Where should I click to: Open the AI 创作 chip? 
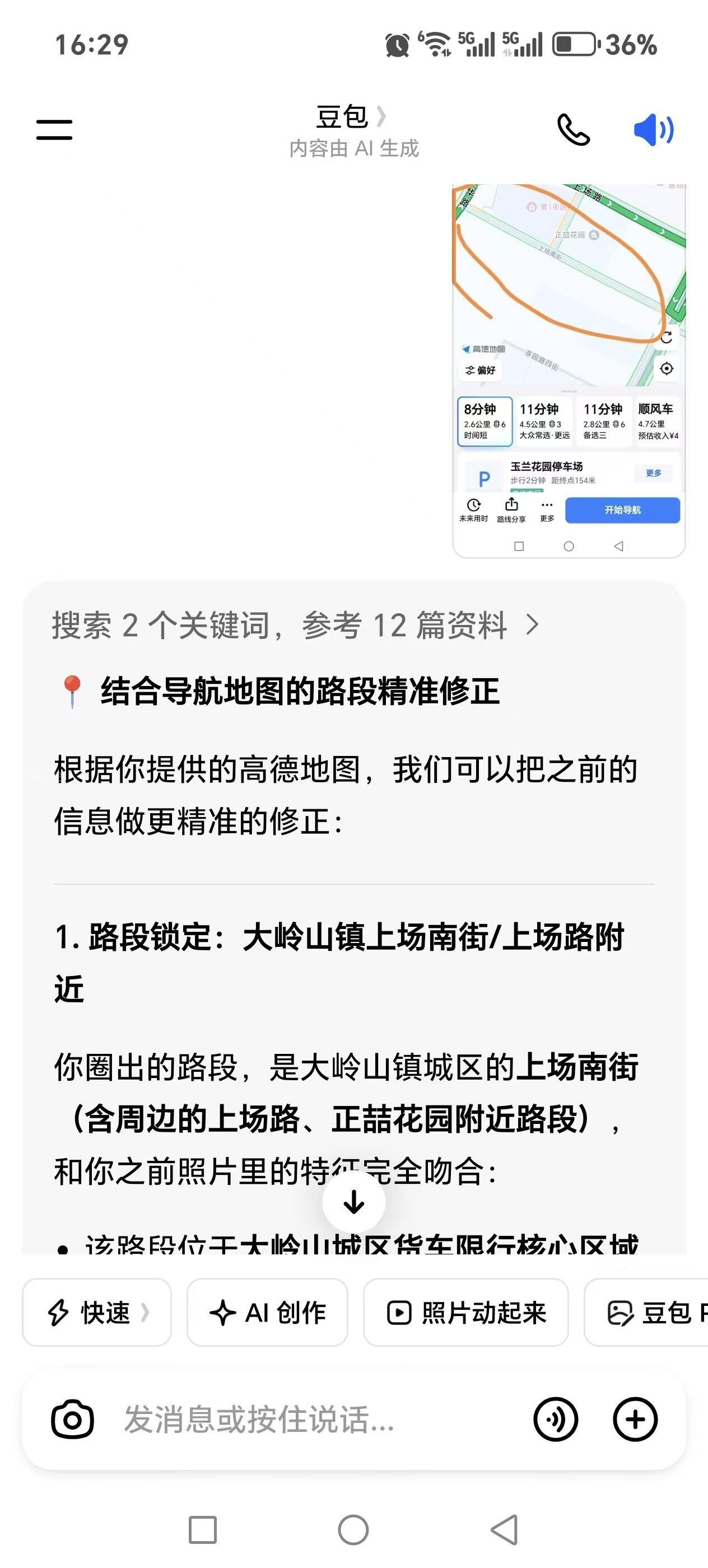click(x=267, y=1312)
